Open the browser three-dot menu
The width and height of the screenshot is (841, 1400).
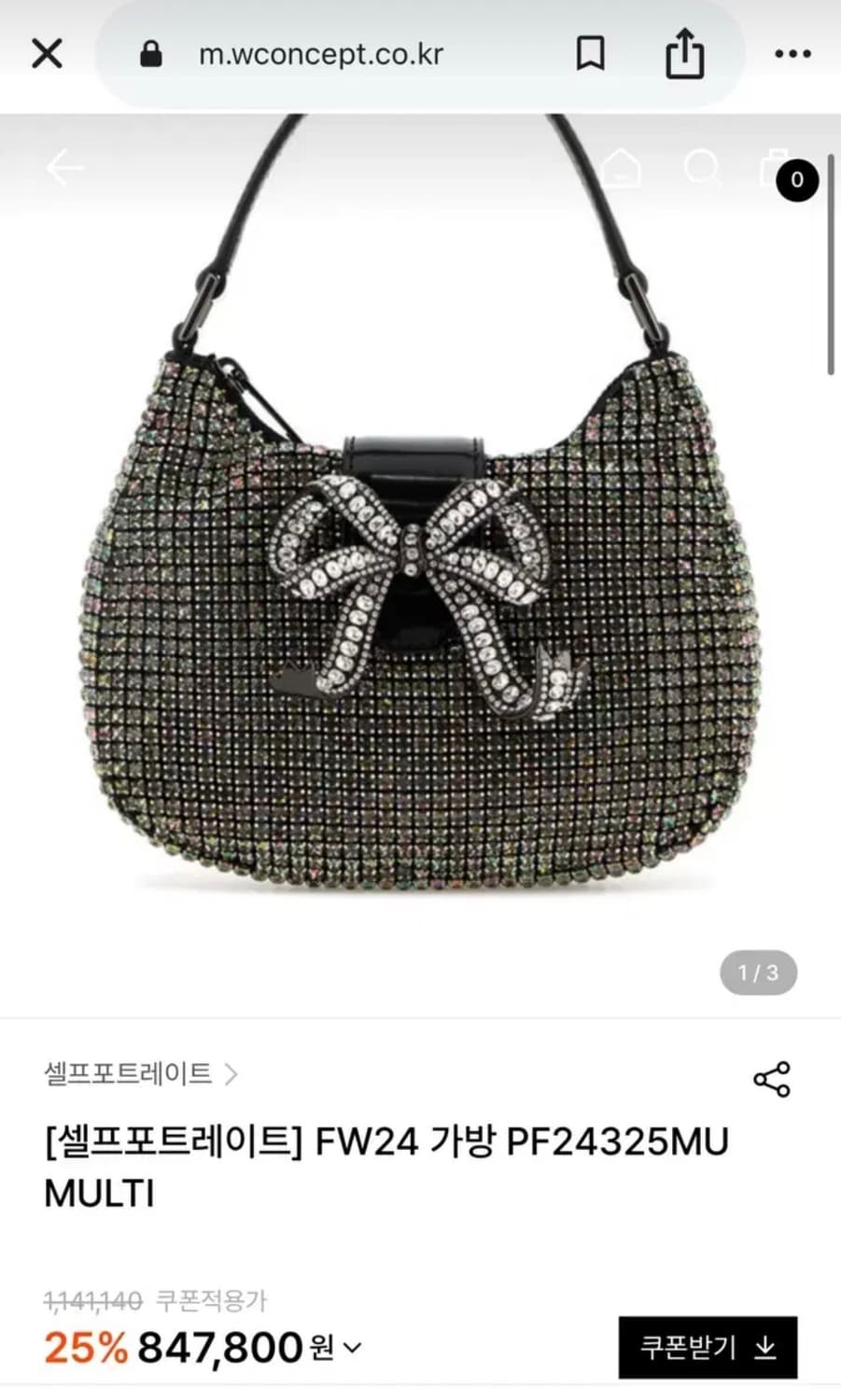[x=792, y=53]
